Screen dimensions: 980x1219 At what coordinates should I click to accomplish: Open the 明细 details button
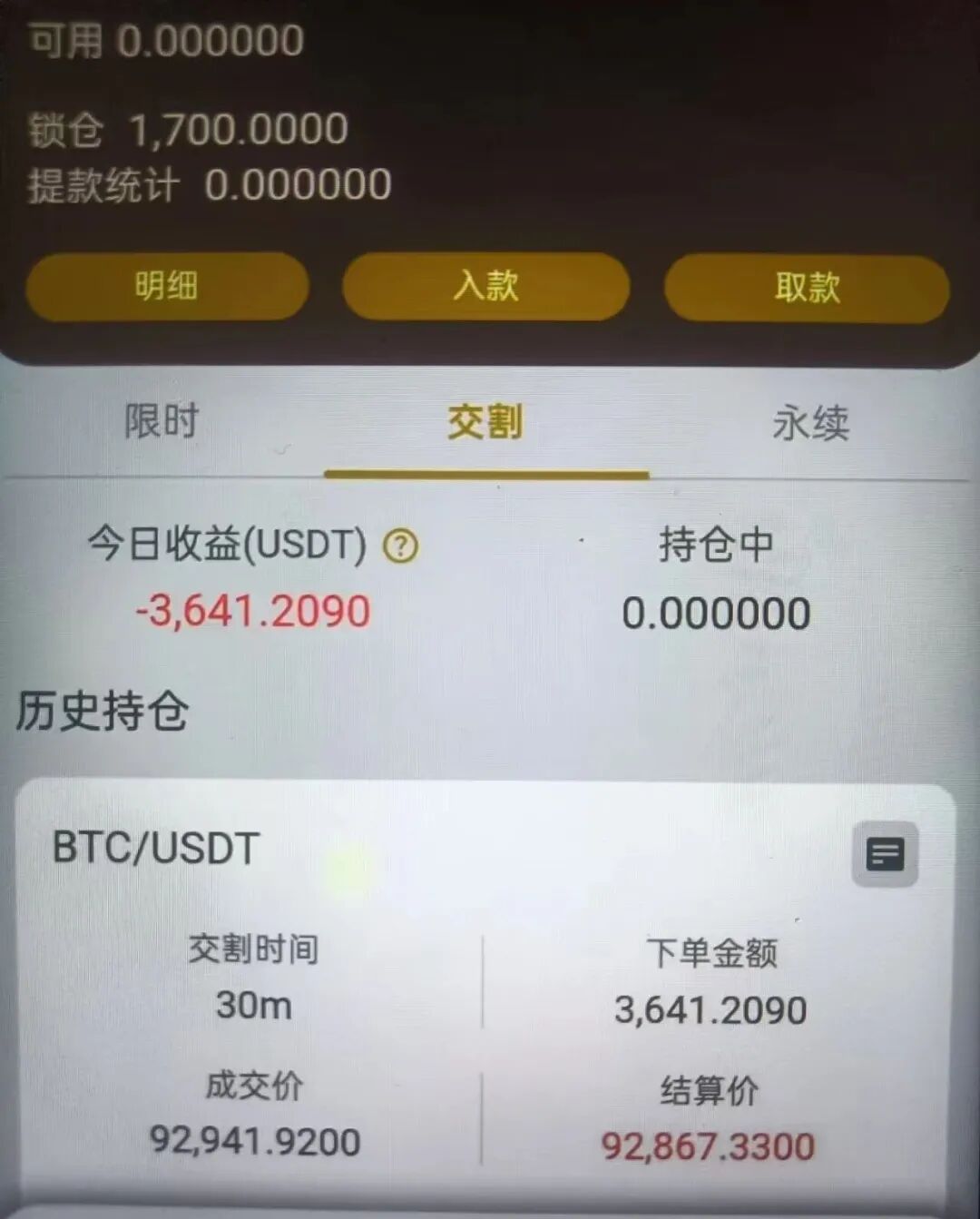coord(167,287)
